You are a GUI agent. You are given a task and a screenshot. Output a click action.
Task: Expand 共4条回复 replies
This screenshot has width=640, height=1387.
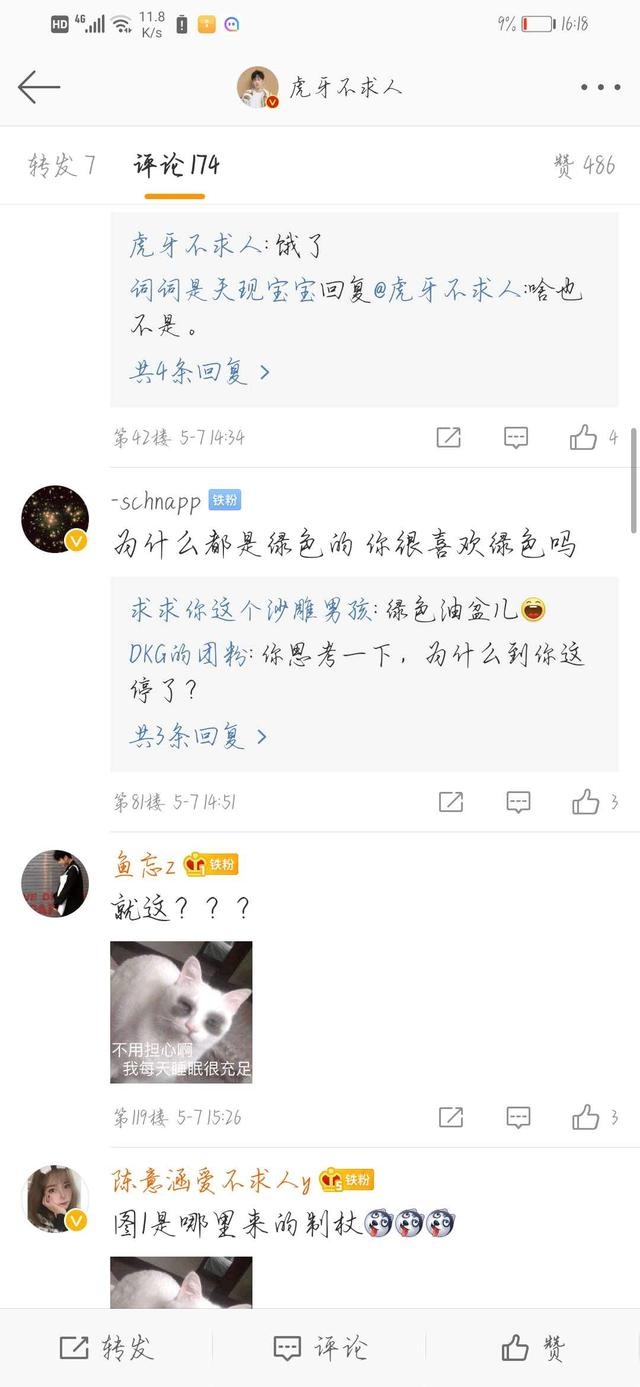click(199, 373)
